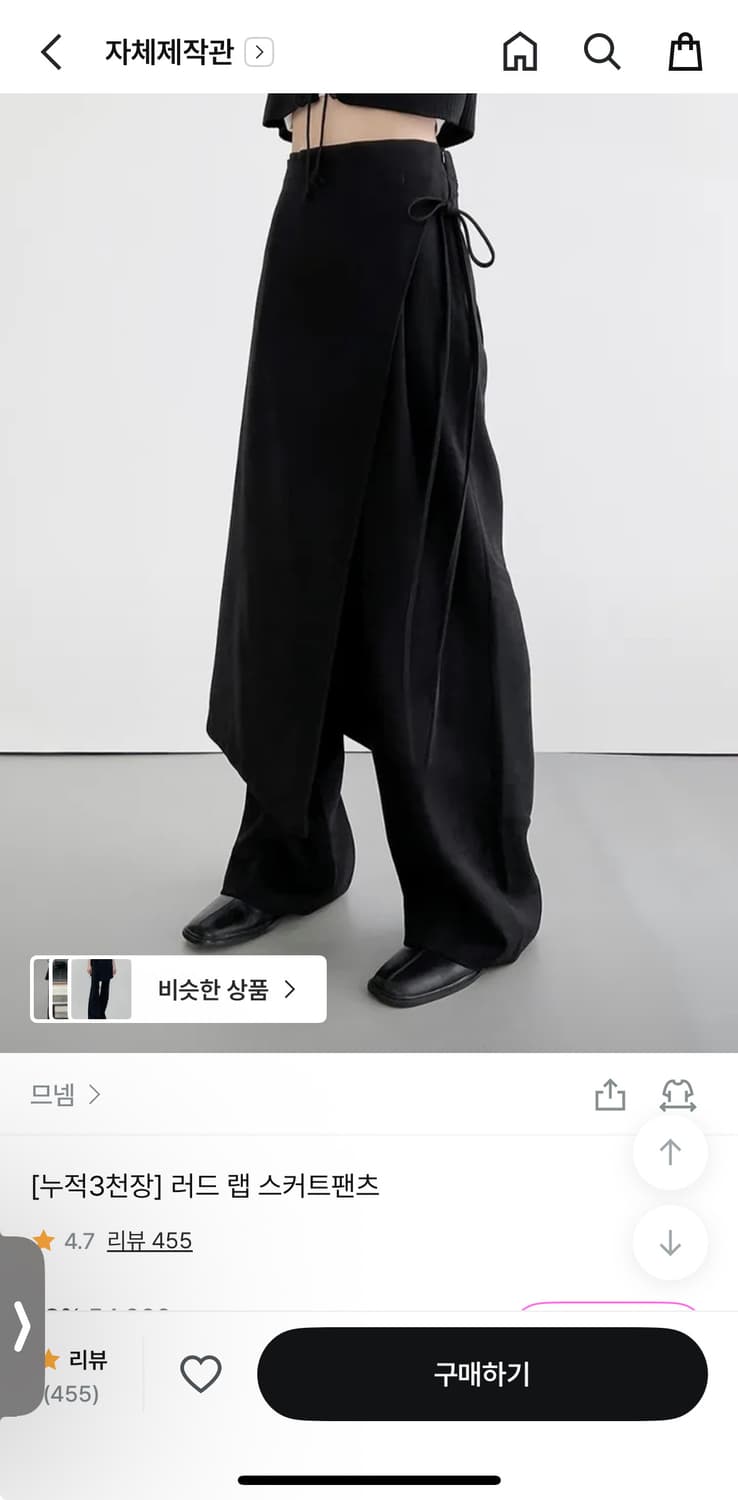
Task: Open the 리뷰 455 reviews link
Action: 149,1241
